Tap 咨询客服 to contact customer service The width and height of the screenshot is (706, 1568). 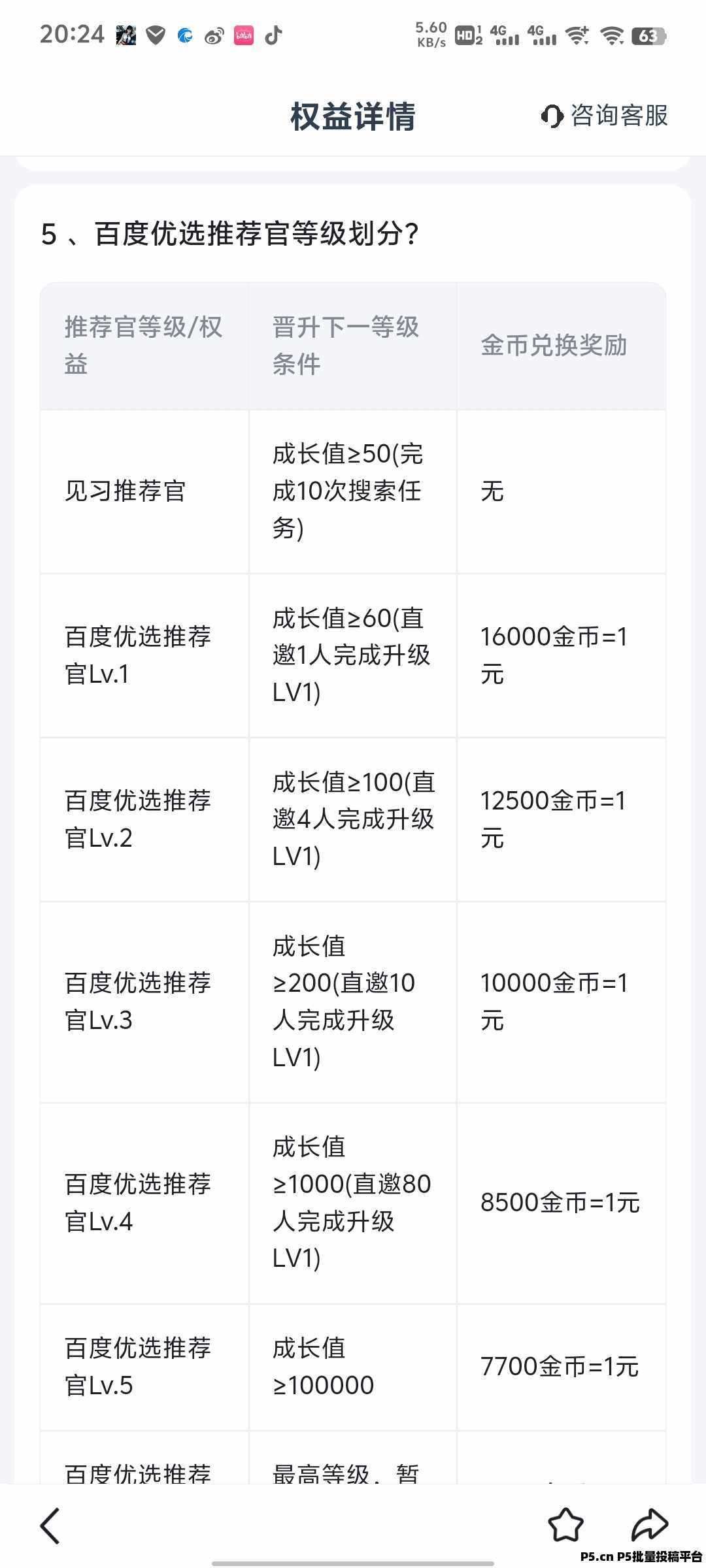605,116
